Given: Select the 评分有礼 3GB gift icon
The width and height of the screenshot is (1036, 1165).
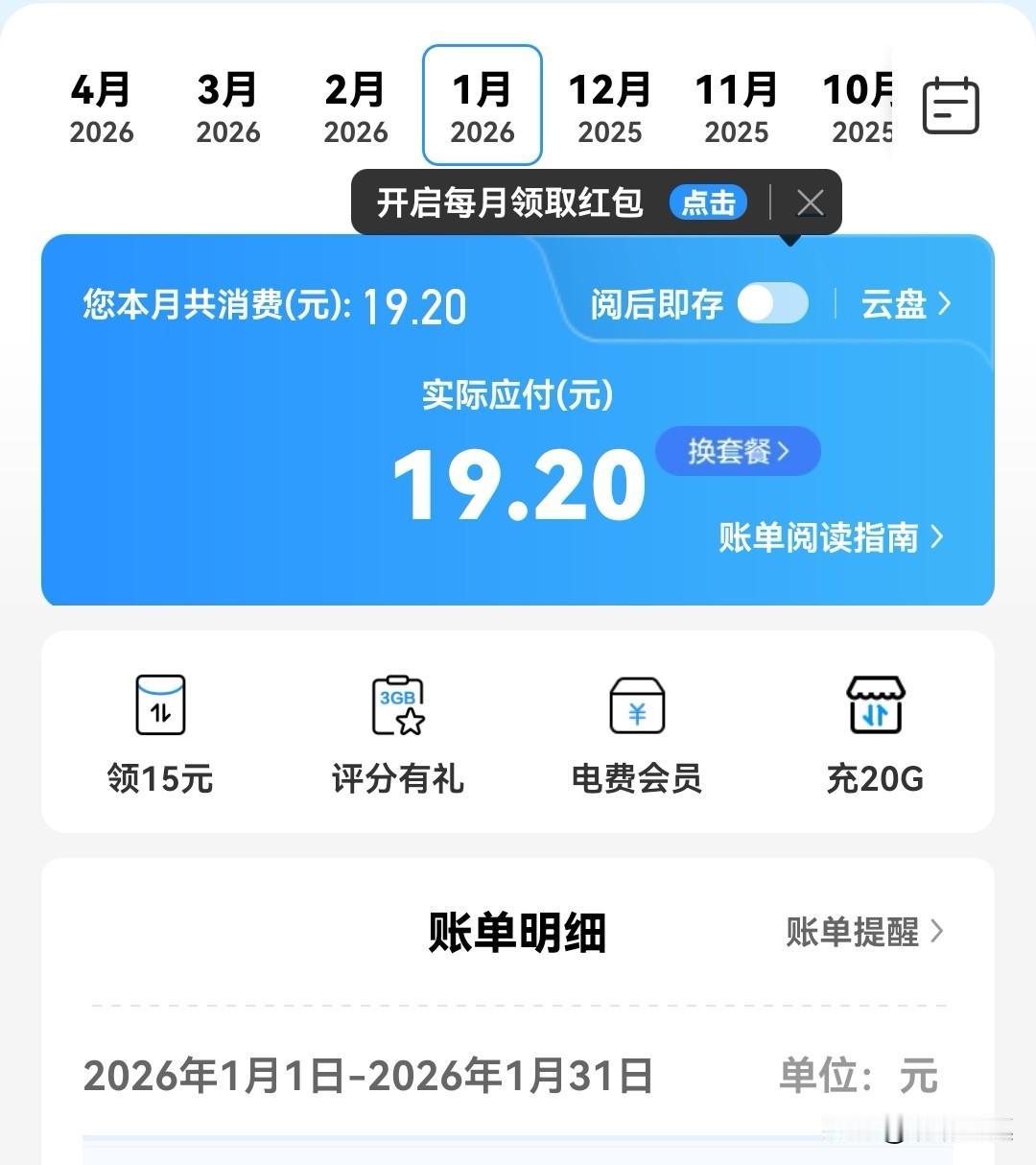Looking at the screenshot, I should [x=397, y=705].
